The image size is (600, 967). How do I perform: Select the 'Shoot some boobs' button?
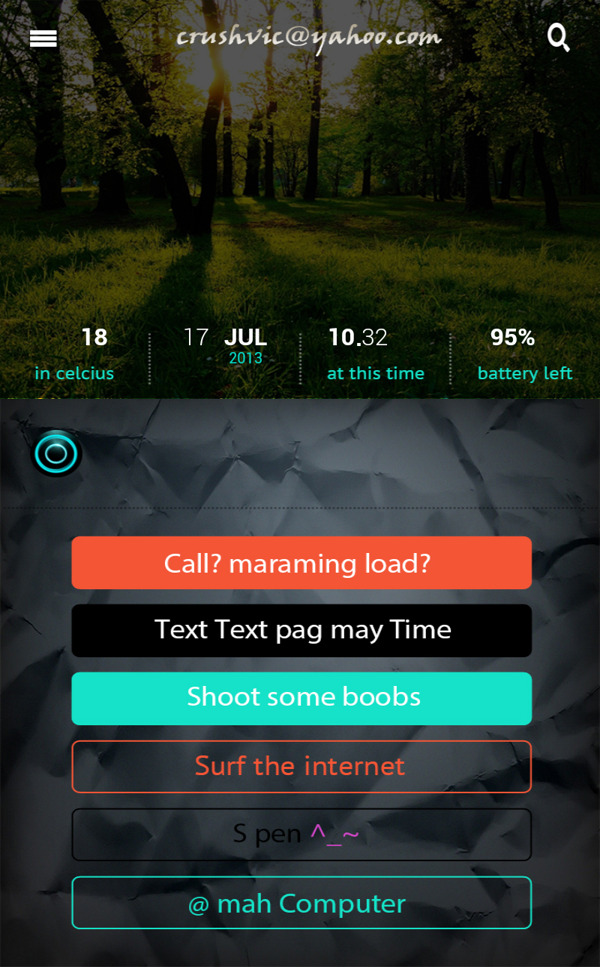tap(301, 698)
